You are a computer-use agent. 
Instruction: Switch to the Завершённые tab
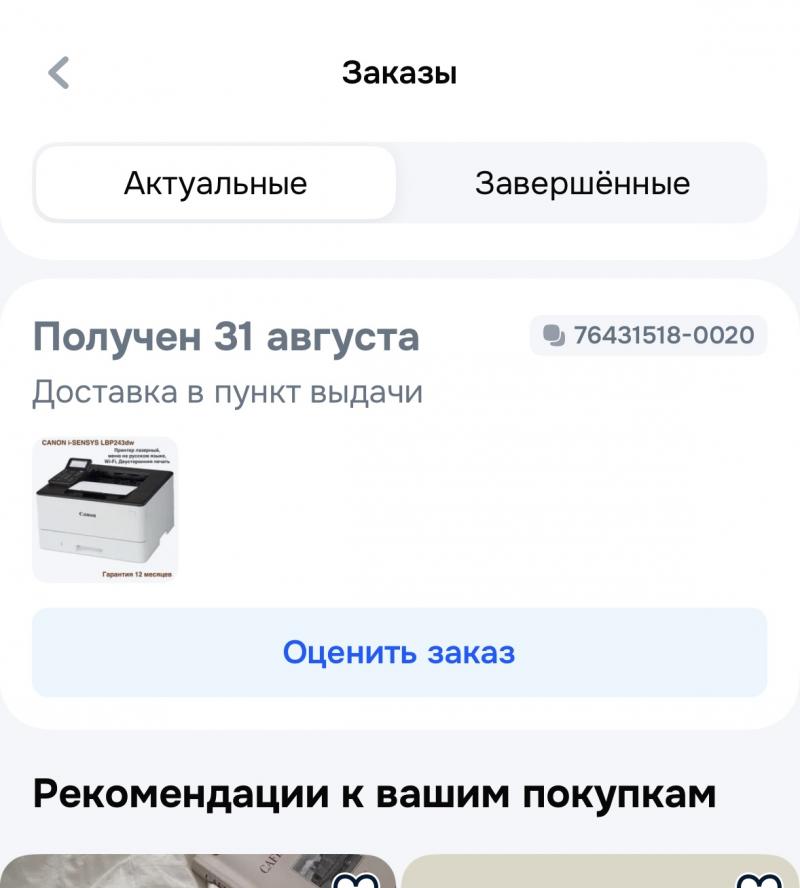click(x=582, y=184)
